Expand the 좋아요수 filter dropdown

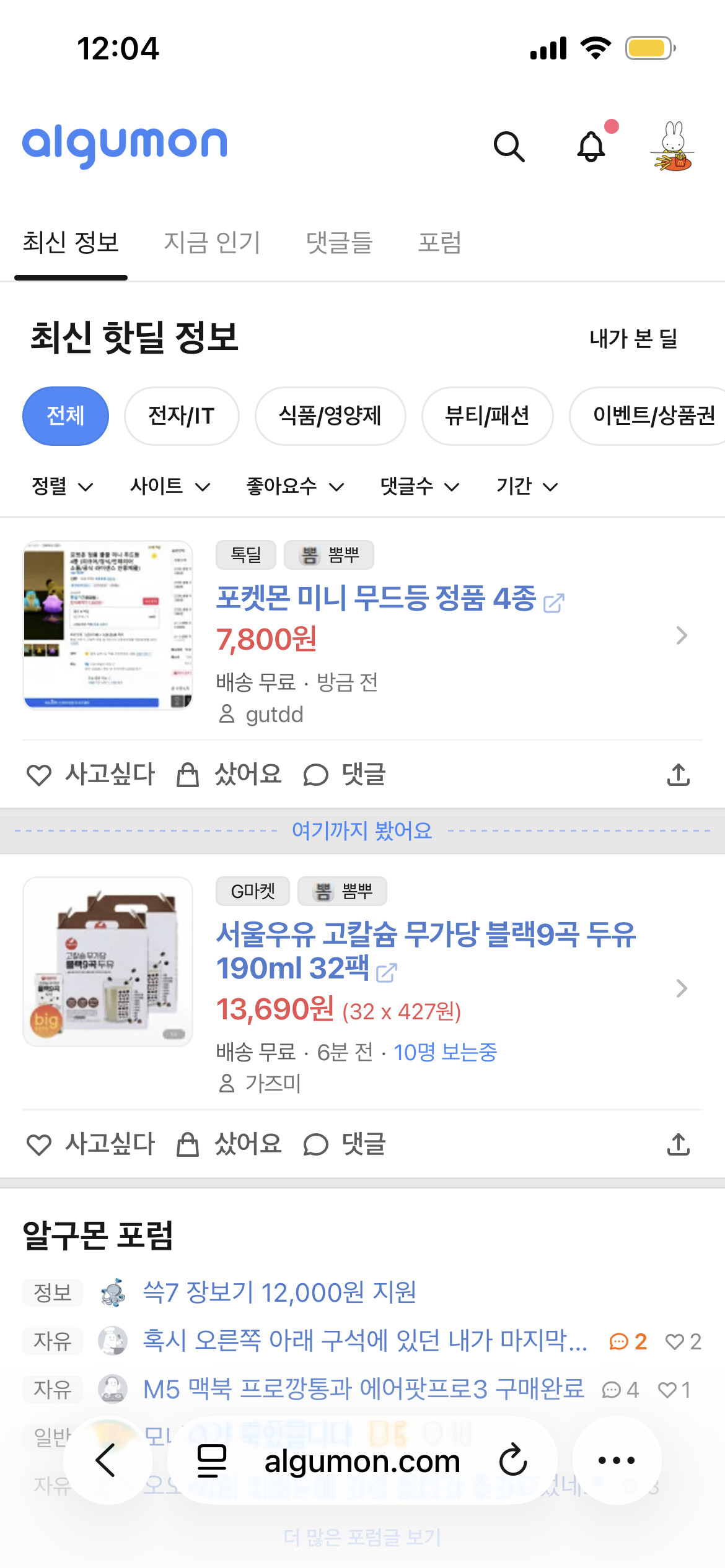294,487
